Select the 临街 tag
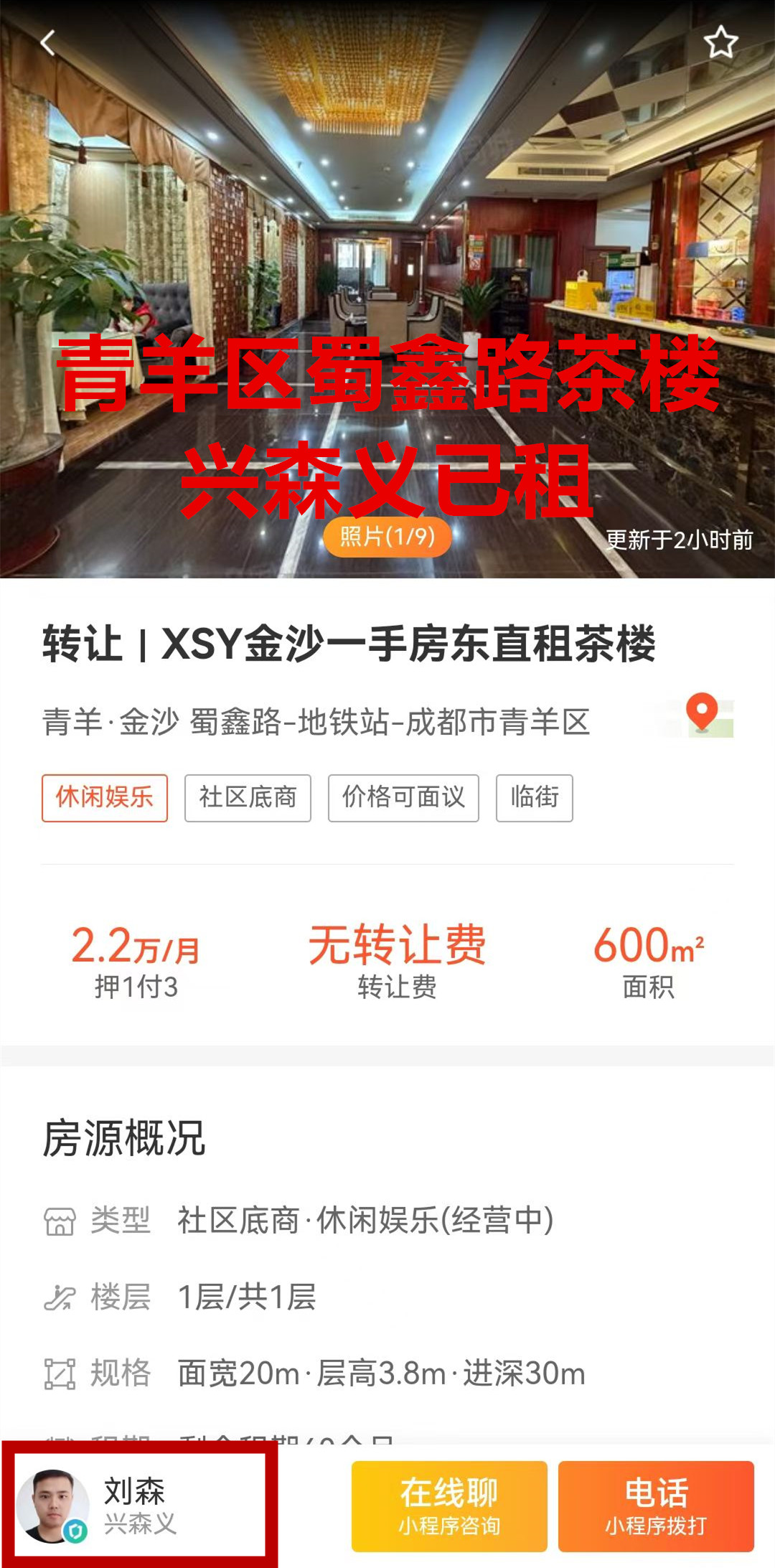 point(534,797)
